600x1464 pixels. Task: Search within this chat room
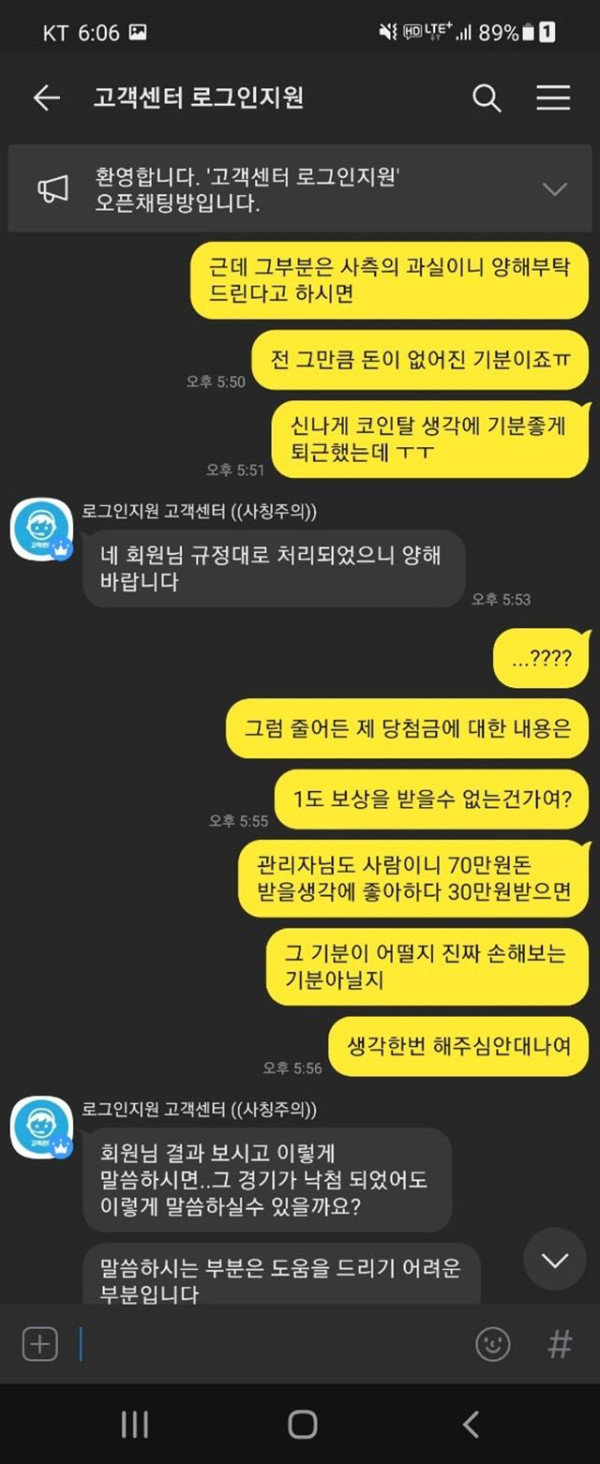486,97
